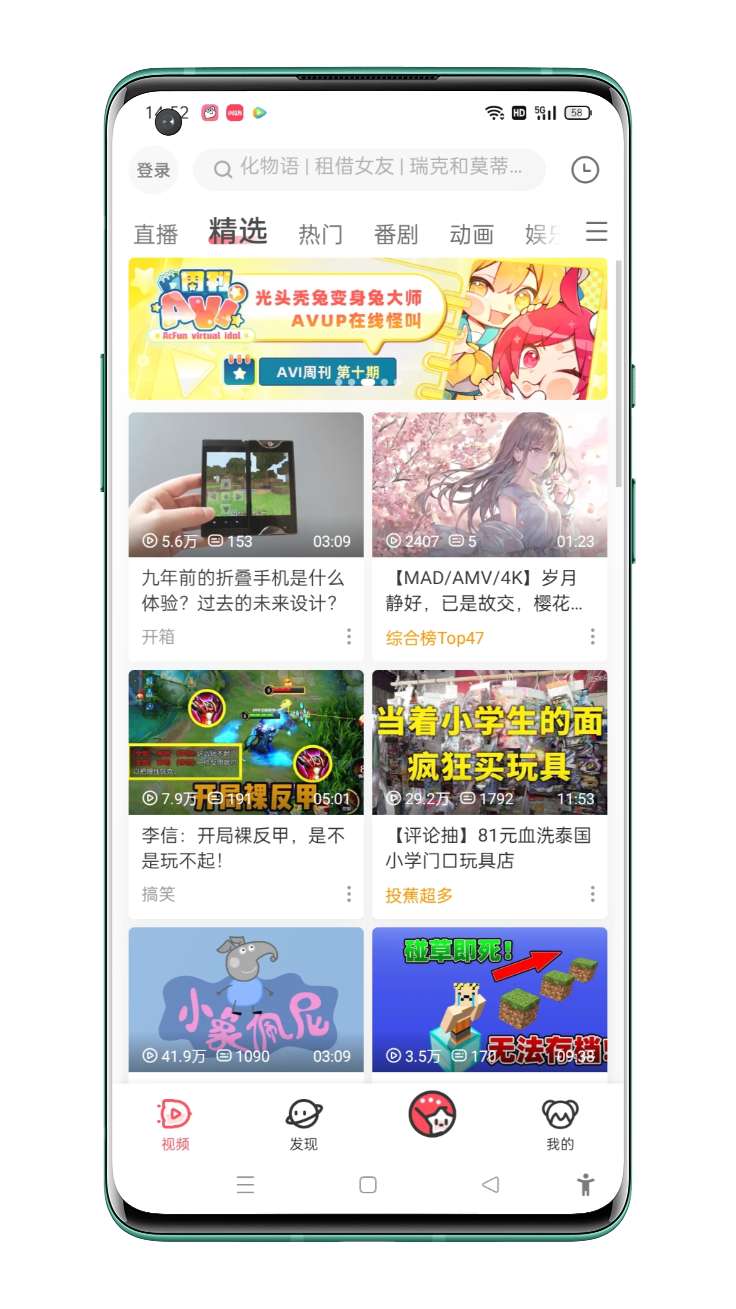This screenshot has height=1309, width=736.
Task: Tap the 登录 login button
Action: pos(153,170)
